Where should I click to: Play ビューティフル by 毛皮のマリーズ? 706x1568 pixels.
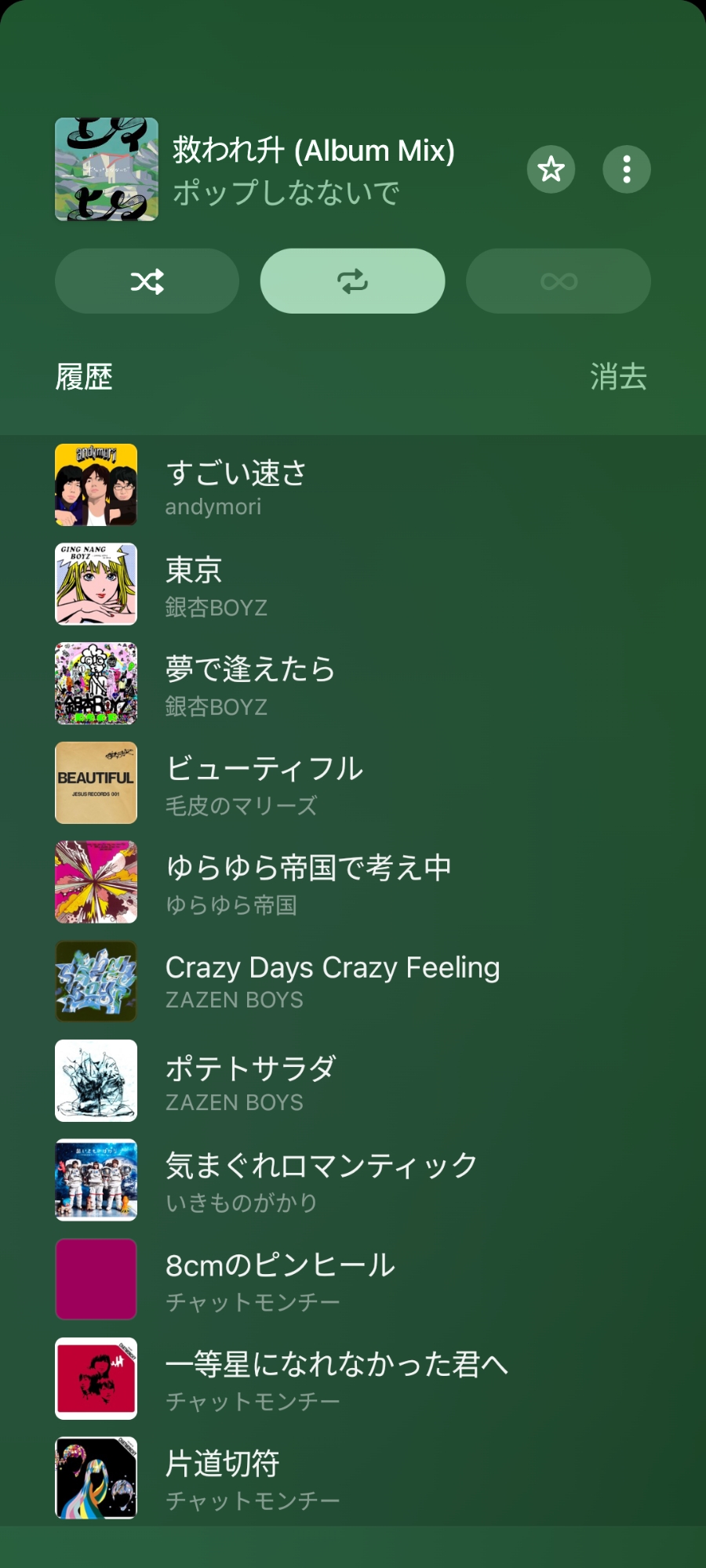coord(264,783)
